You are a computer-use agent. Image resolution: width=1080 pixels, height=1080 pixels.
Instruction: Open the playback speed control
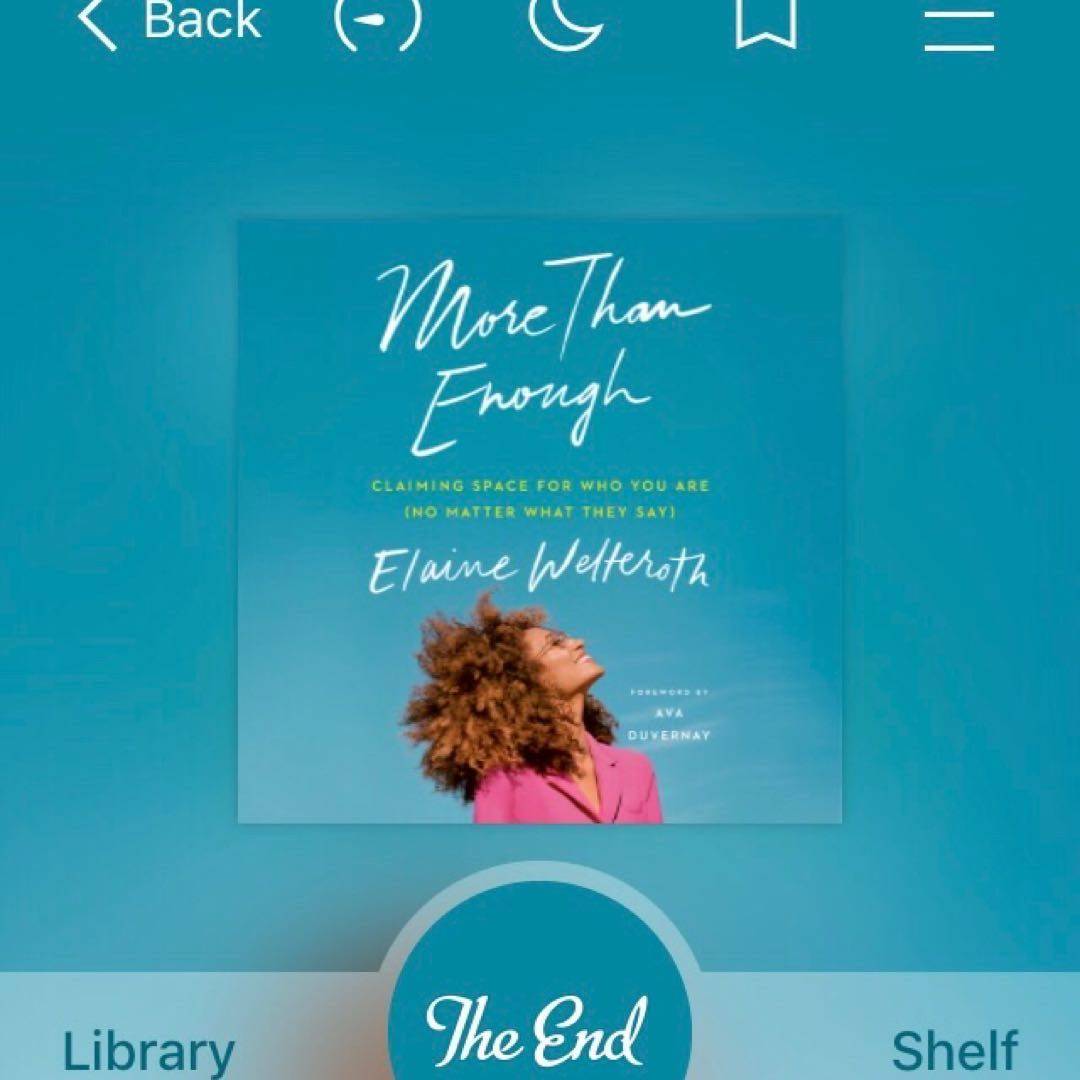[377, 22]
